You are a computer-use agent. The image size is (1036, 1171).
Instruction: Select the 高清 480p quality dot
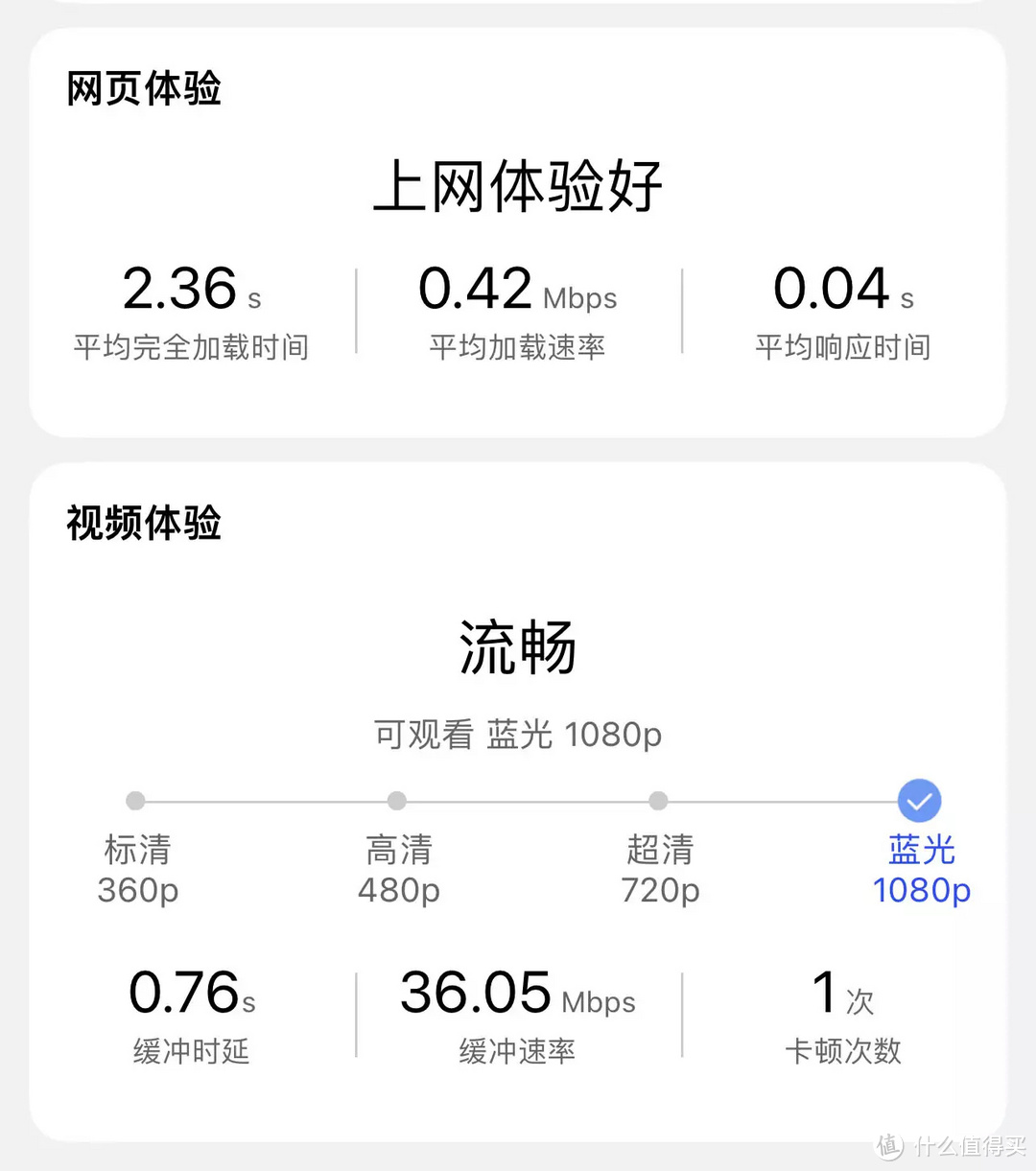(x=396, y=800)
